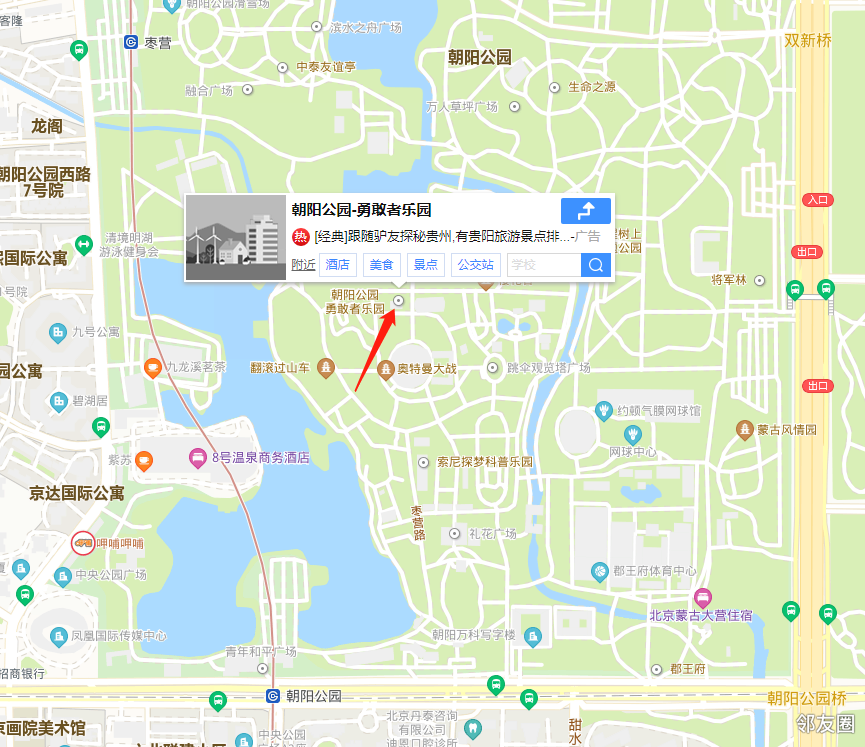Viewport: 865px width, 747px height.
Task: Focus the nearby search input field
Action: tap(543, 265)
